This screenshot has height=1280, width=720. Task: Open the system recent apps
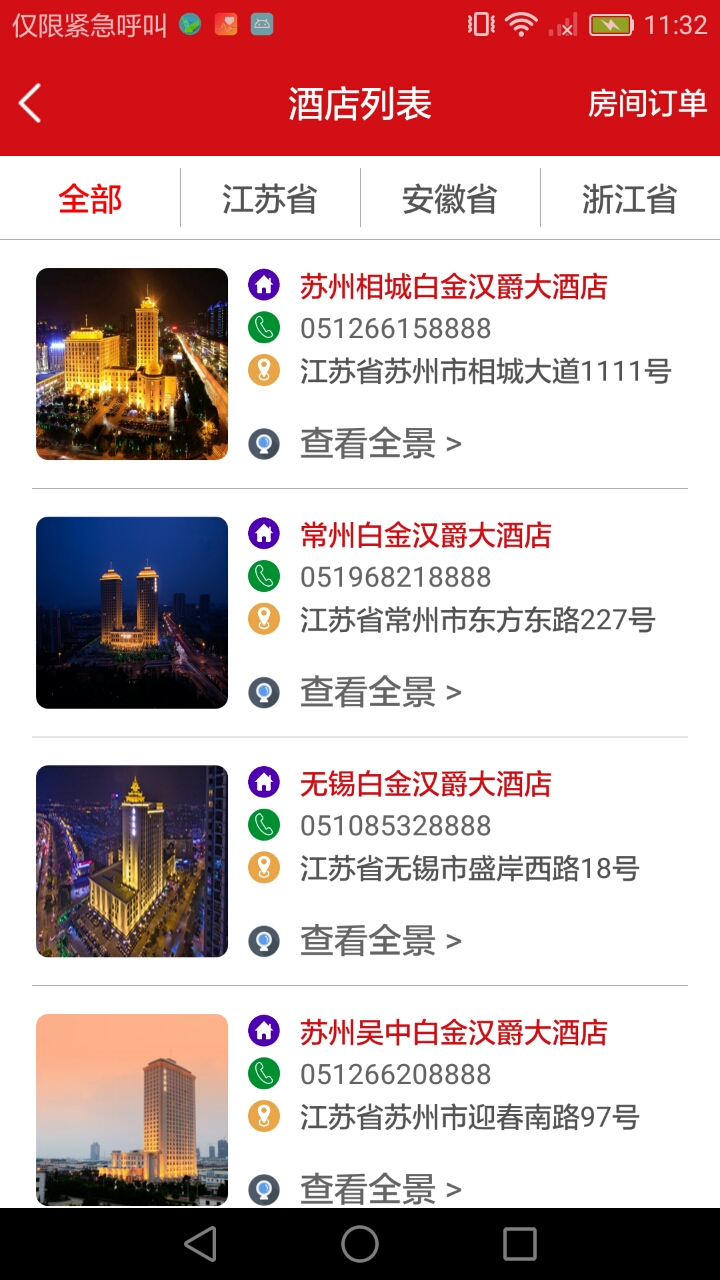(x=520, y=1244)
